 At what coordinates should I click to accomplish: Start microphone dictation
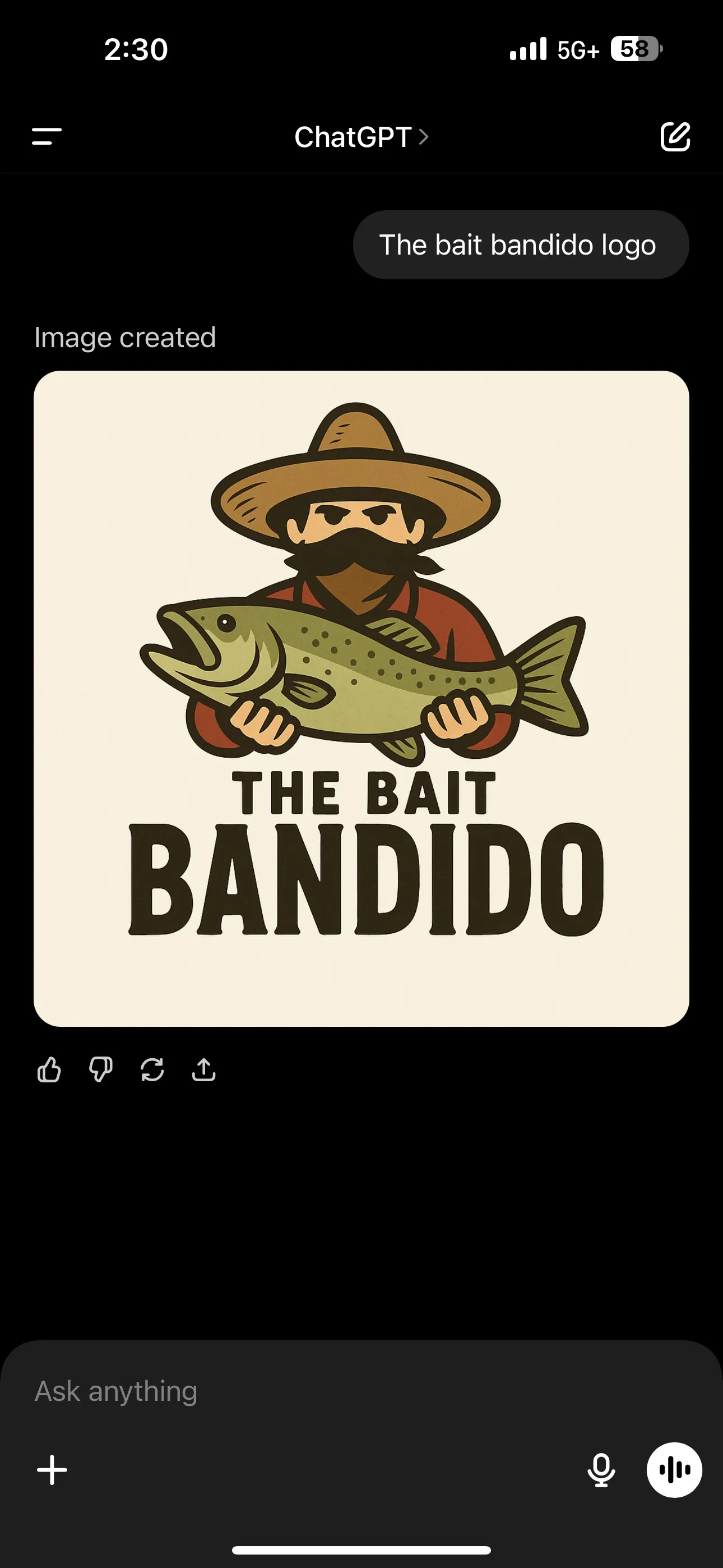click(x=601, y=1470)
